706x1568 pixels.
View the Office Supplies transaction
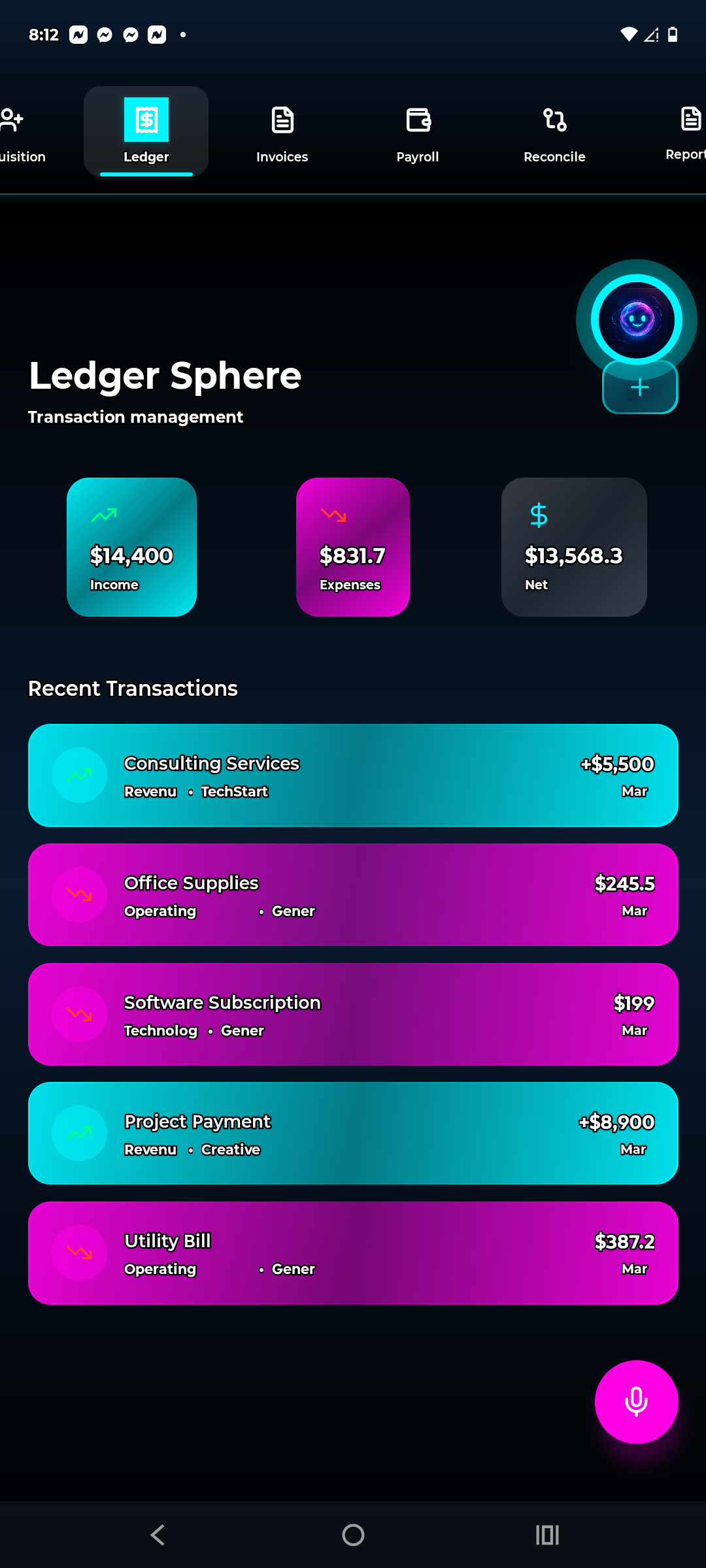pos(353,895)
